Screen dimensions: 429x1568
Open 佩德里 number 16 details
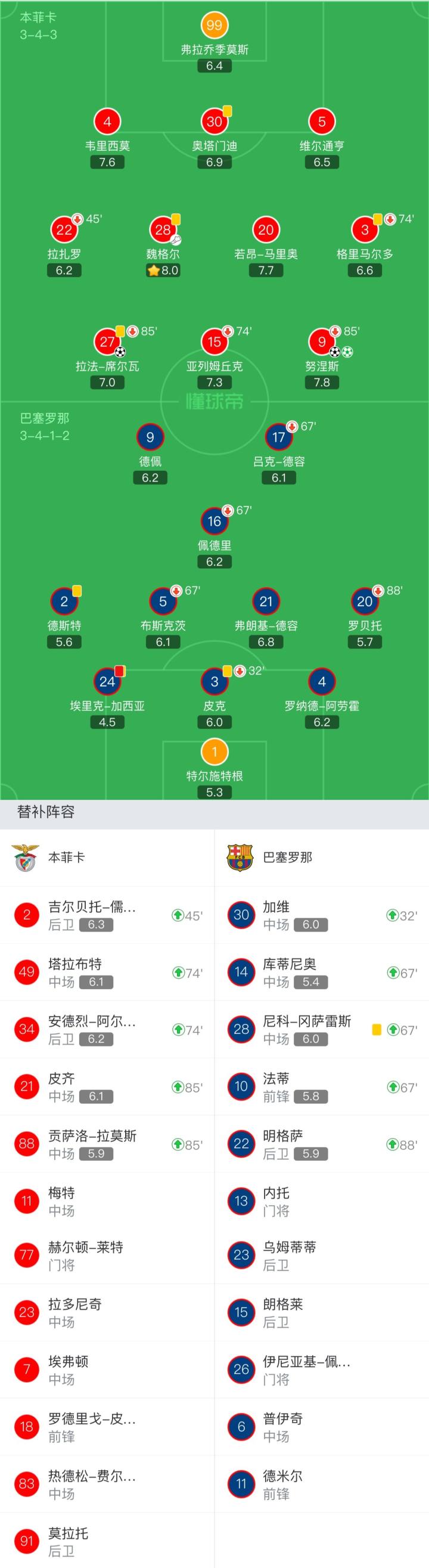214,521
